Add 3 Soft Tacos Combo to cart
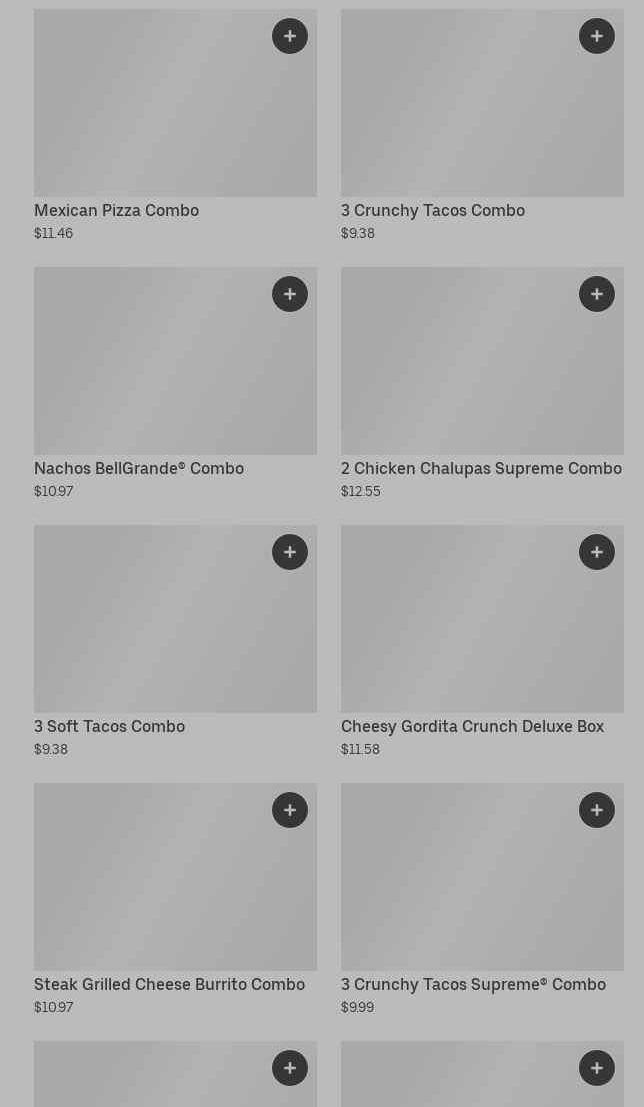Screen dimensions: 644x1107 pos(290,552)
